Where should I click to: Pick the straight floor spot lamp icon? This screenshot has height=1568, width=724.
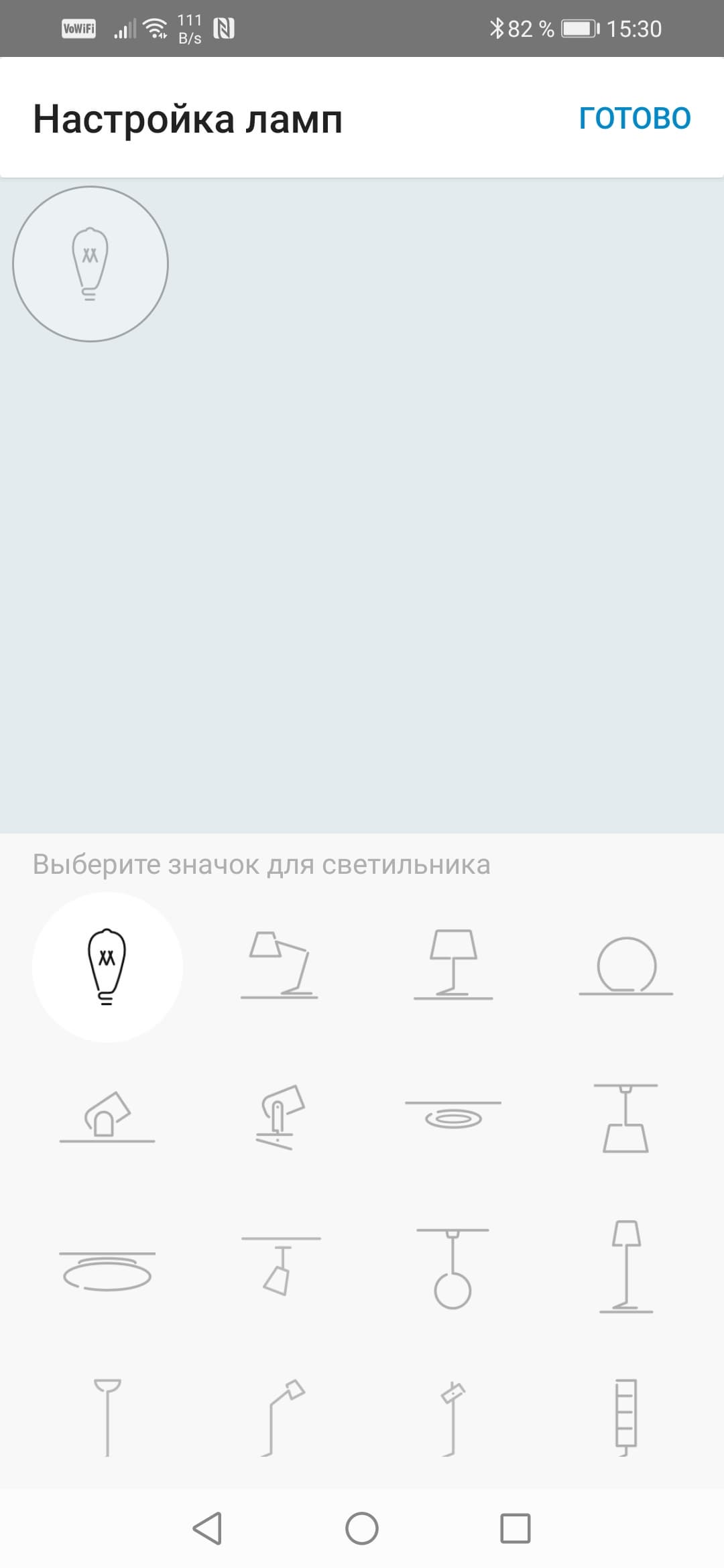click(453, 1416)
